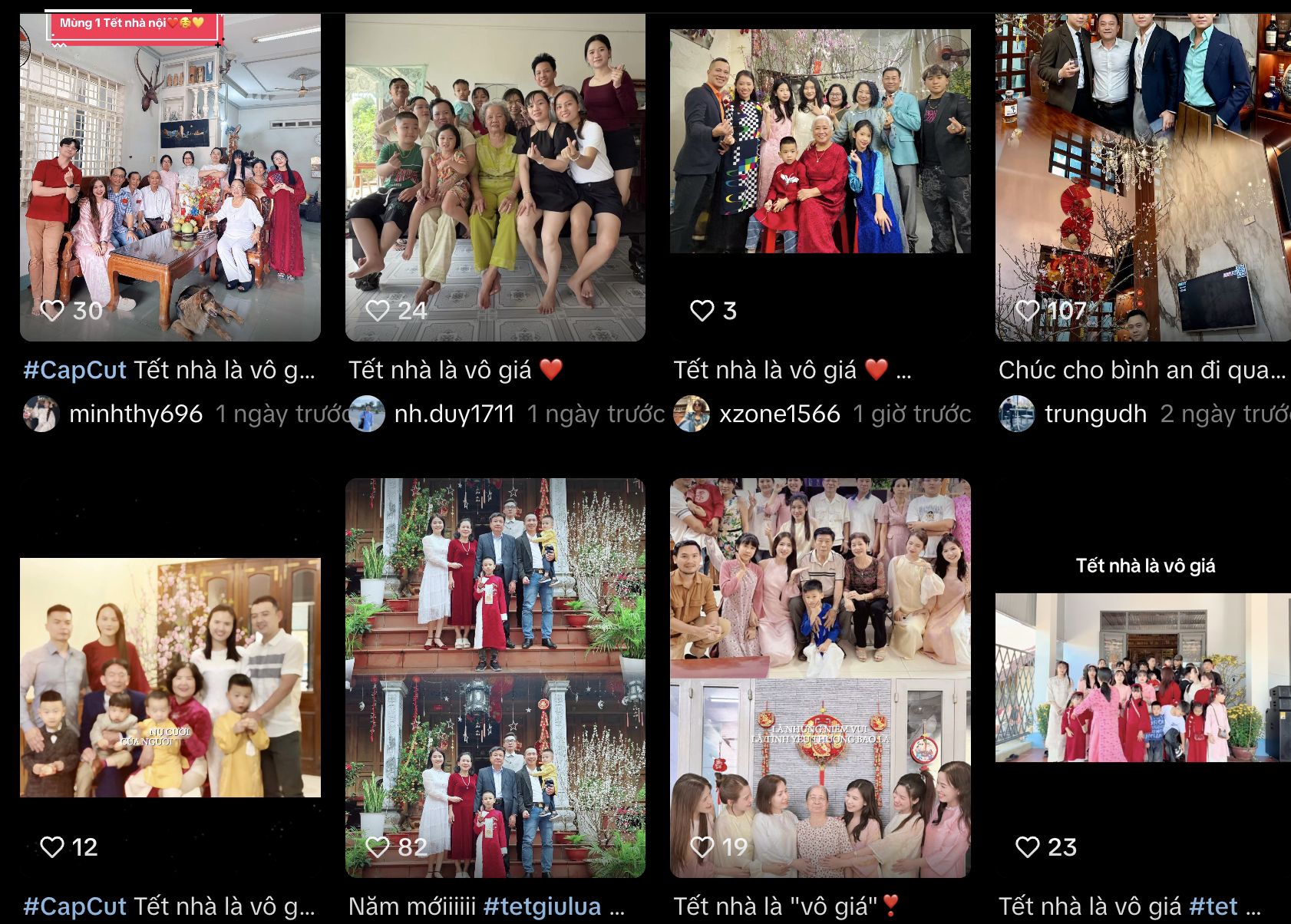Watch trungudh's video with 107 likes

pyautogui.click(x=1143, y=177)
